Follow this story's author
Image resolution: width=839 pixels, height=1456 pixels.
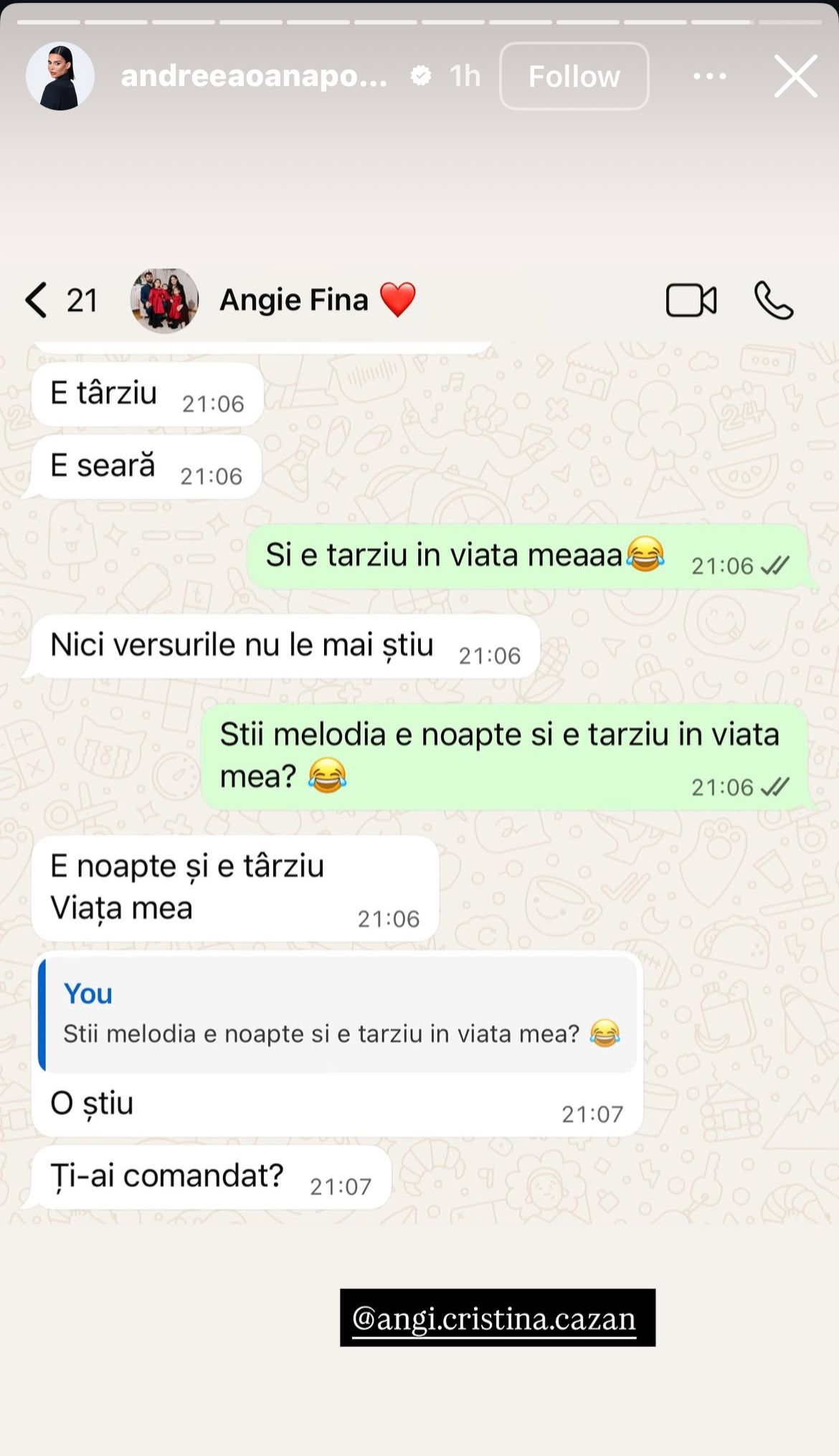pyautogui.click(x=574, y=76)
